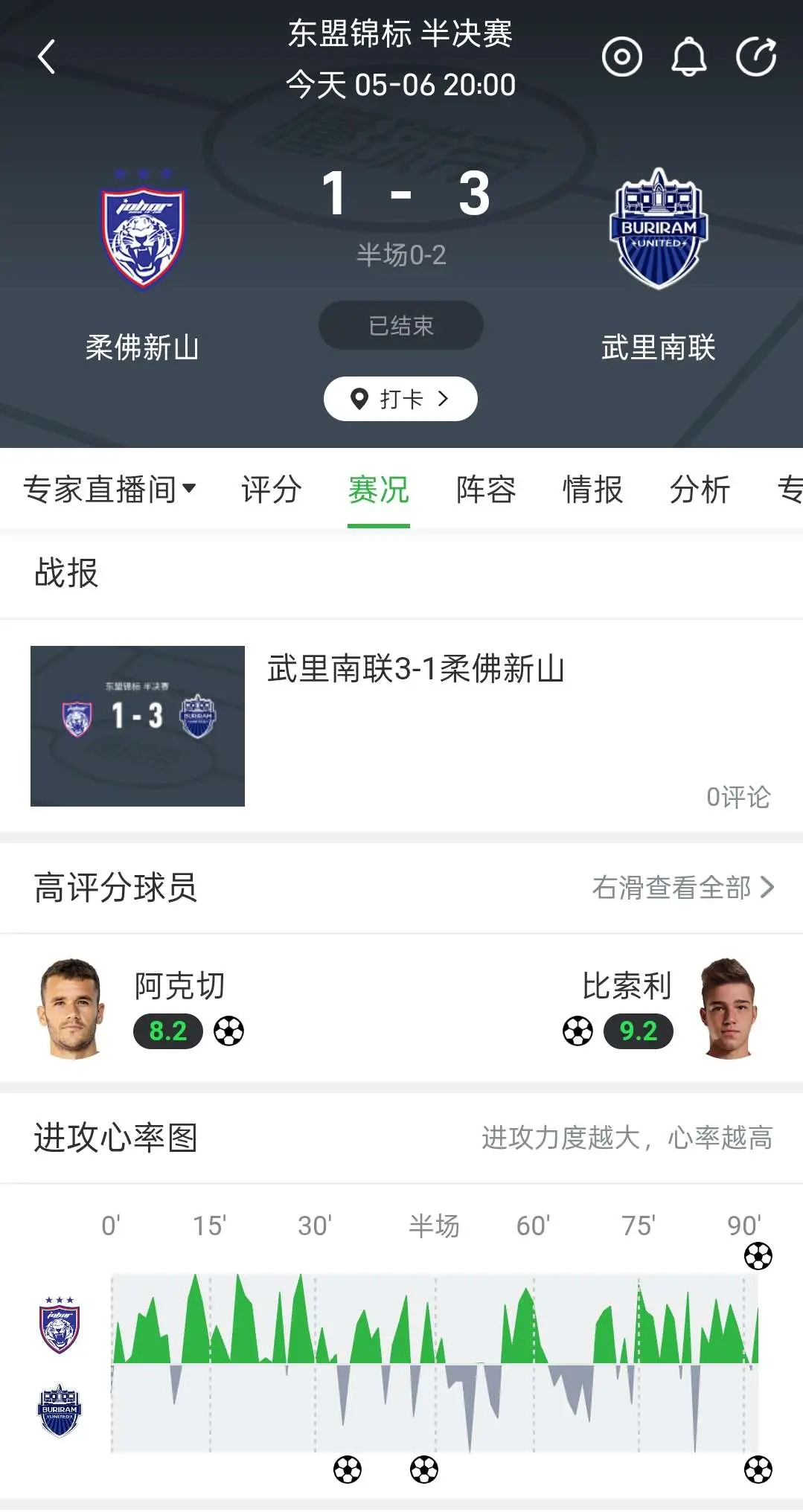The height and width of the screenshot is (1512, 803).
Task: Open player 阿克切 rated 8.2
Action: pos(141,1008)
